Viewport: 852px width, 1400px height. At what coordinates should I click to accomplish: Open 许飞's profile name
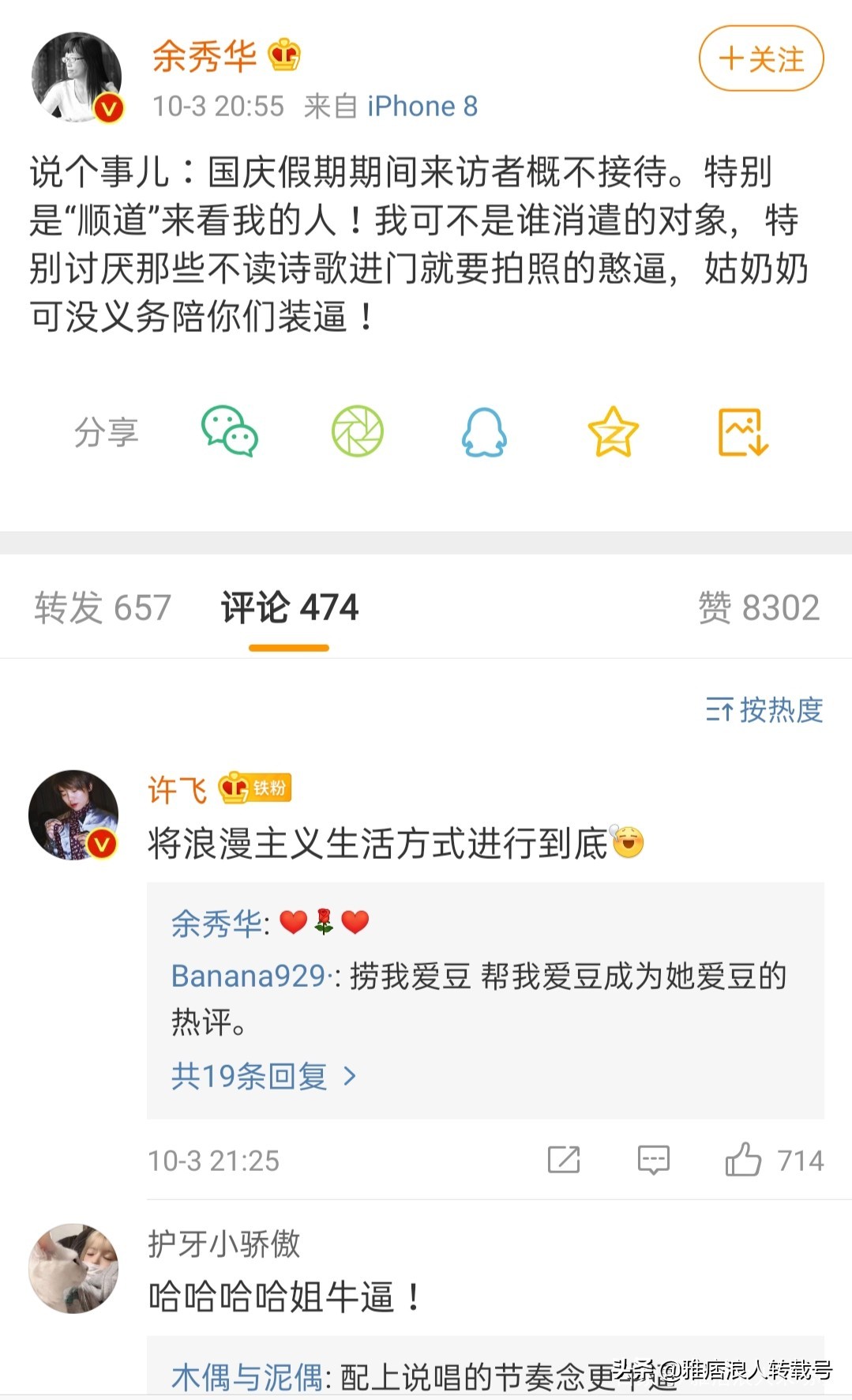[178, 789]
